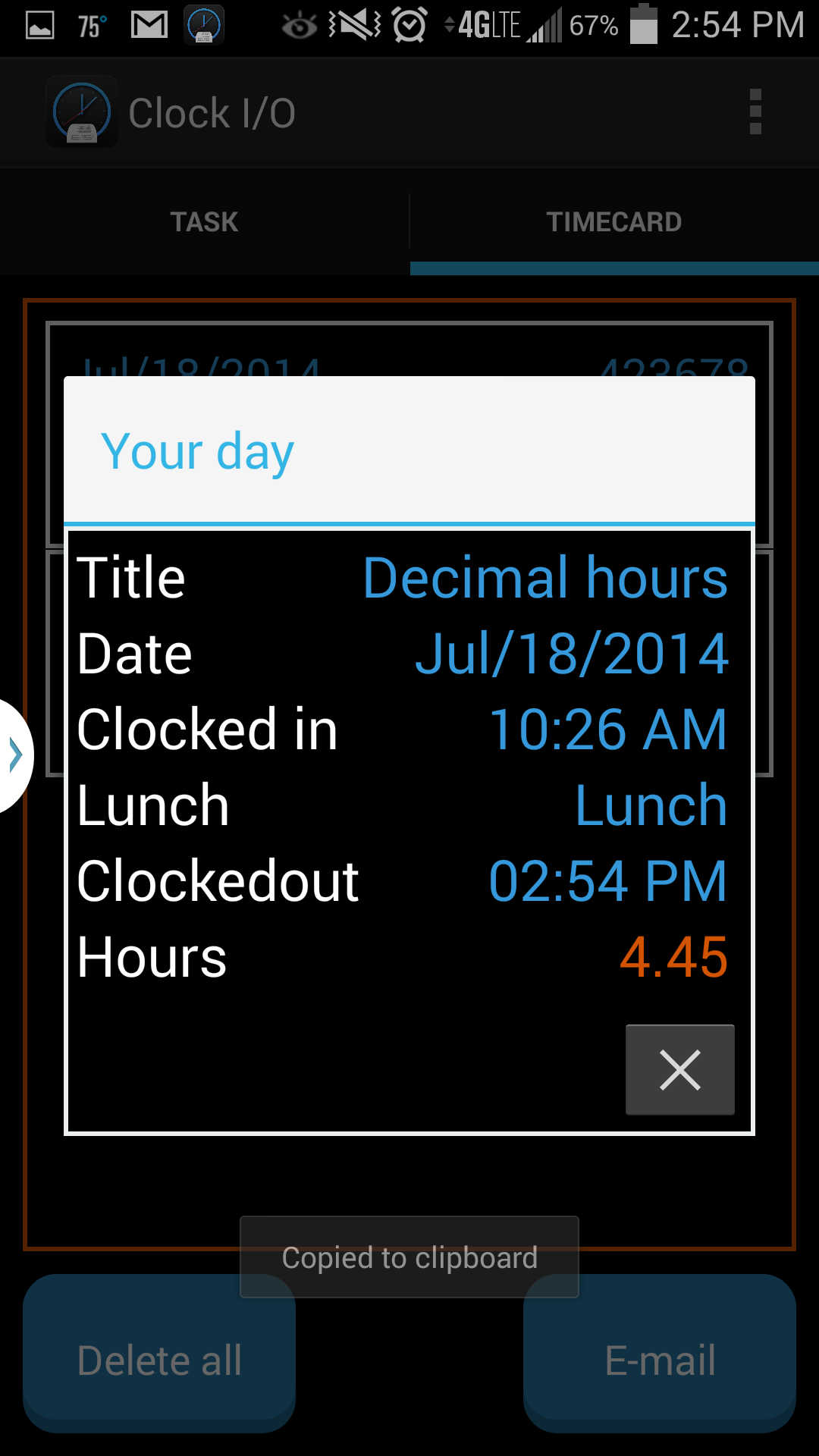The height and width of the screenshot is (1456, 819).
Task: Select the TIMECARD tab
Action: (614, 221)
